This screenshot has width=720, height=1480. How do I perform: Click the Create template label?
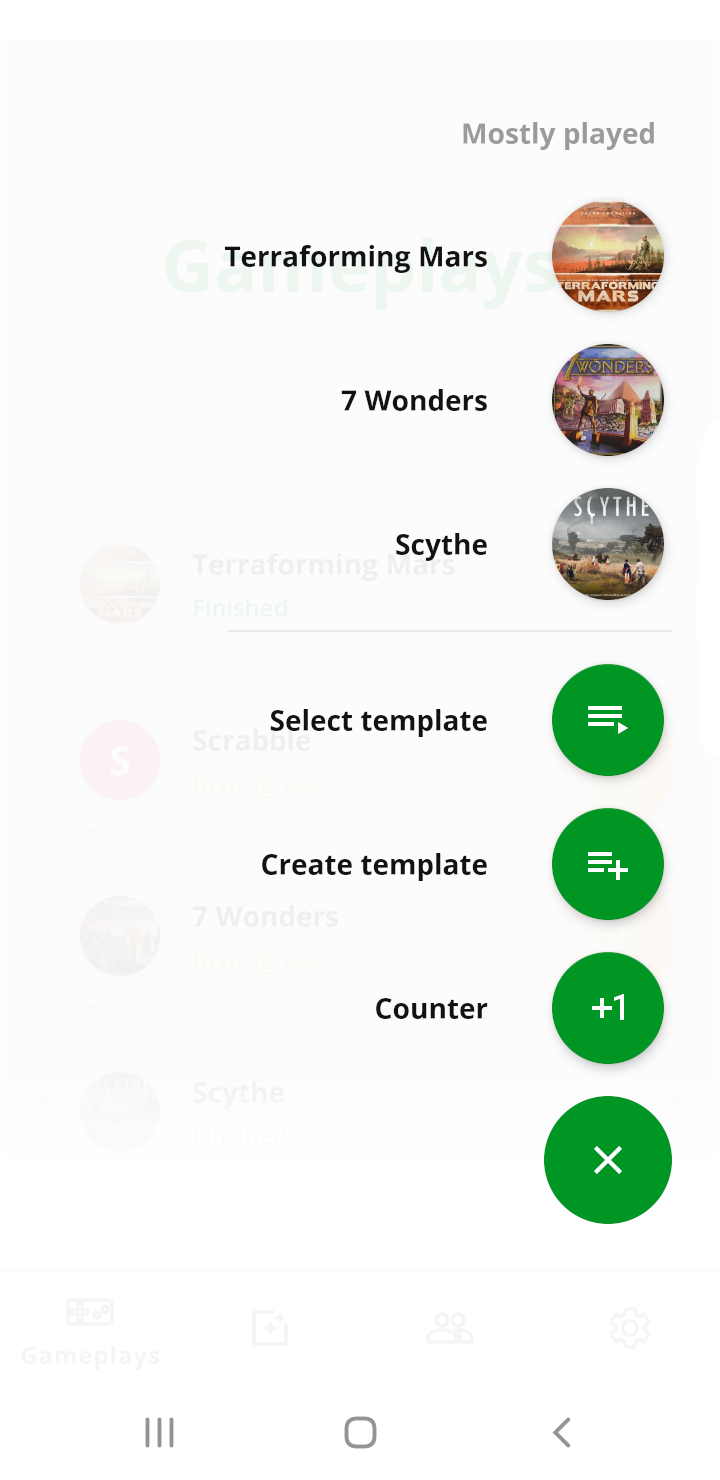[374, 863]
